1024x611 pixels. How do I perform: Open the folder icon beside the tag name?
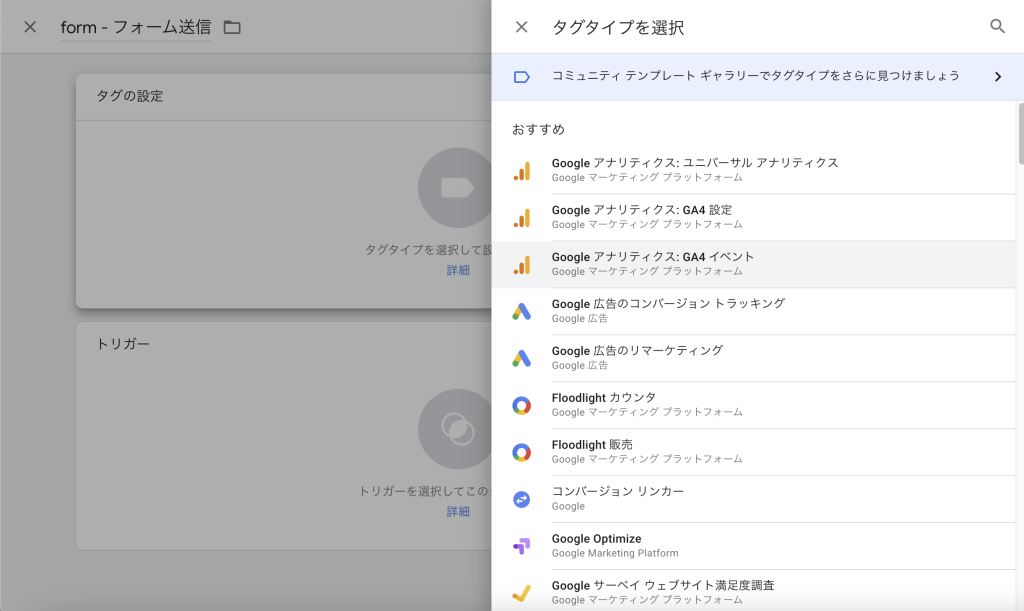(232, 28)
